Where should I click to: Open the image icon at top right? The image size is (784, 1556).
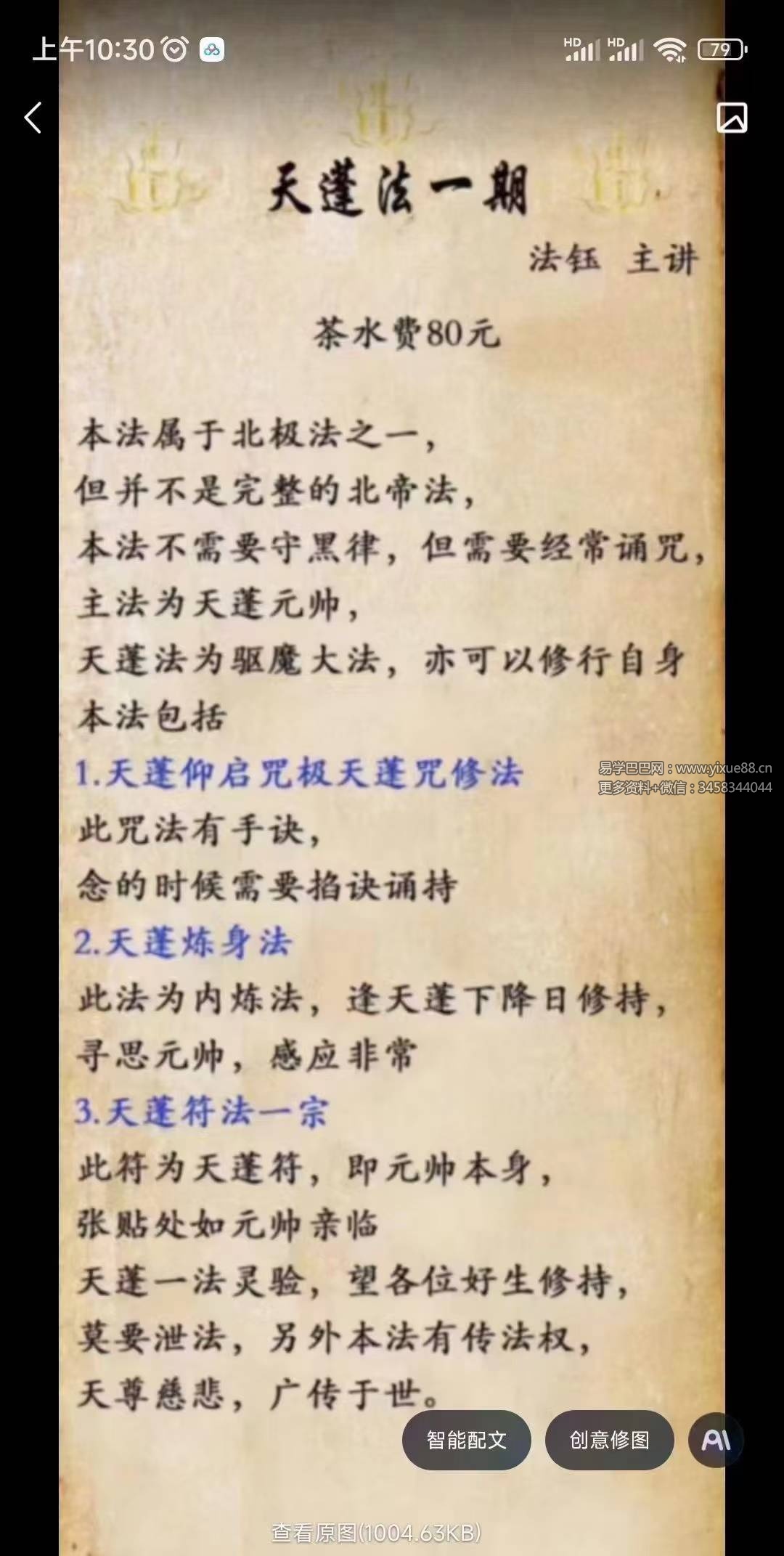[x=732, y=118]
